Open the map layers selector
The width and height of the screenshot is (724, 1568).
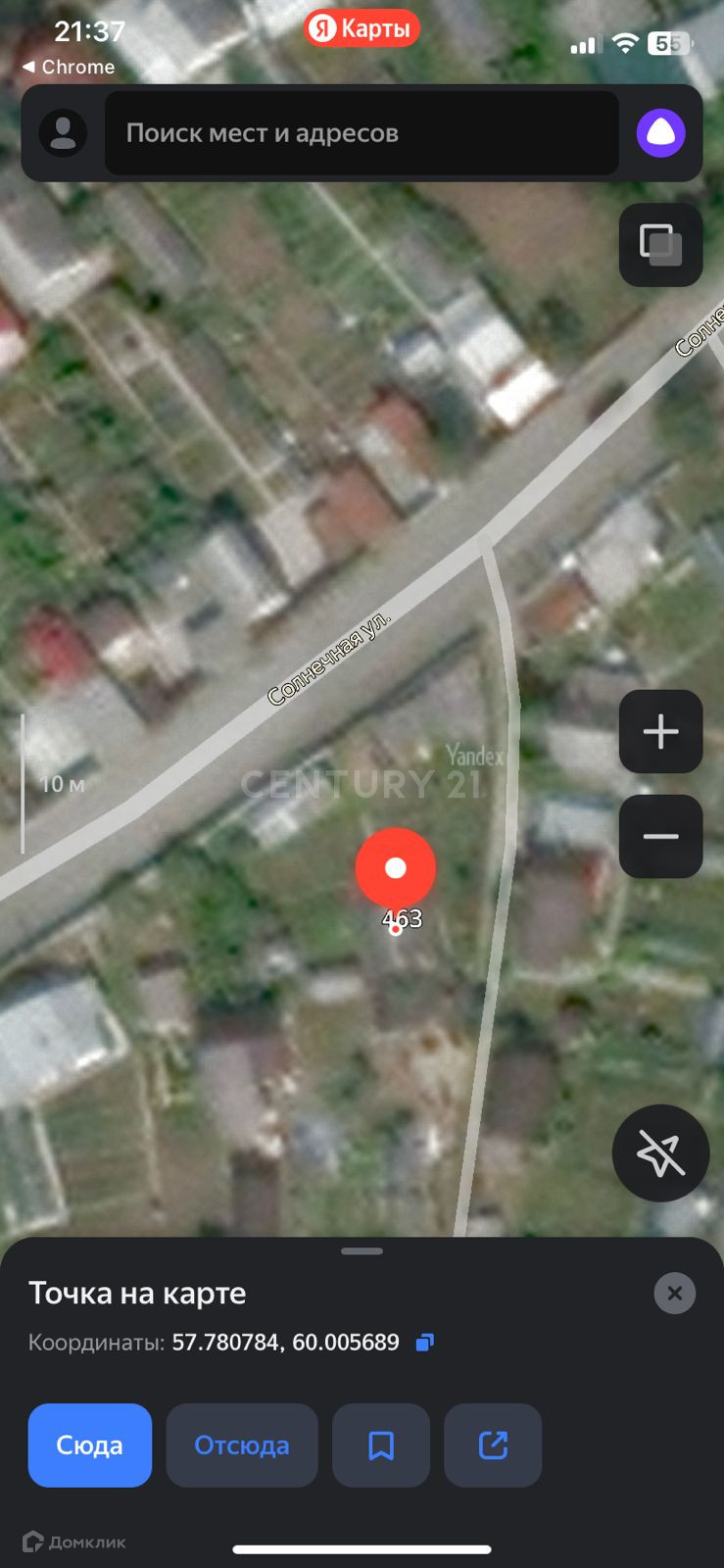point(661,245)
